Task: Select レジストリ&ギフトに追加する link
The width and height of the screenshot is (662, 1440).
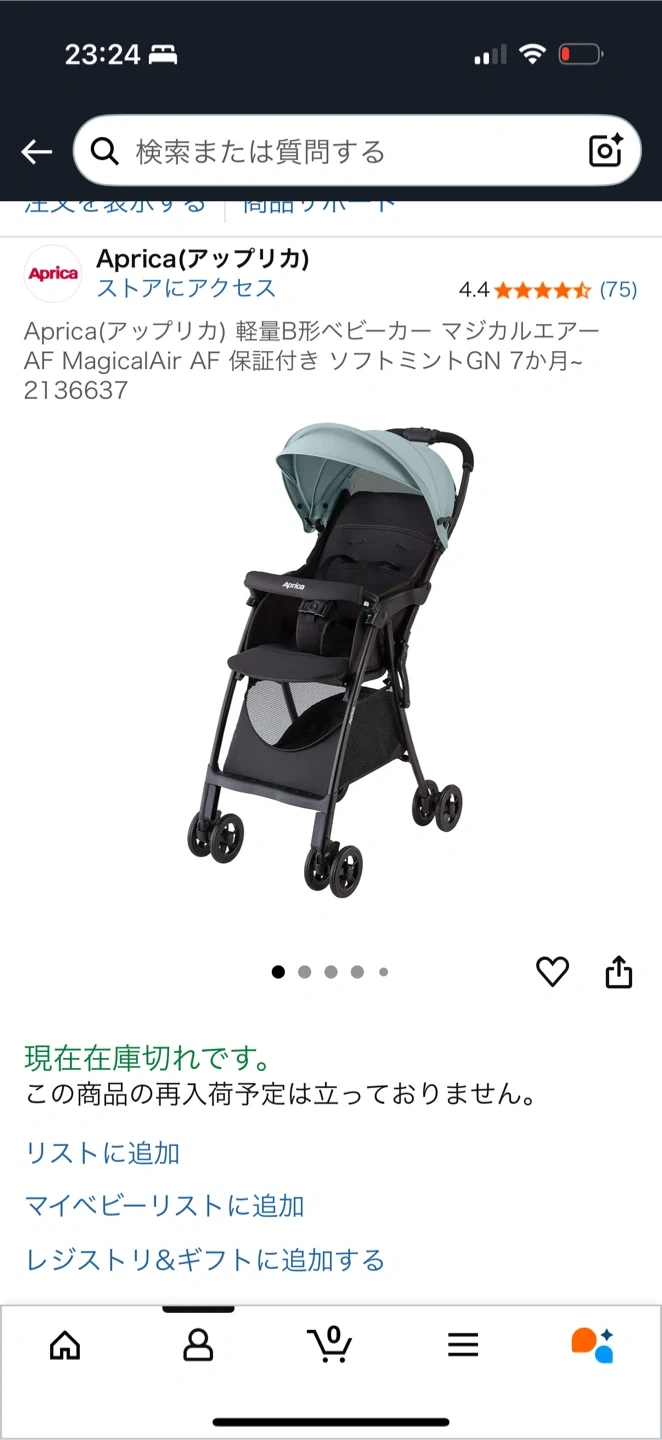Action: click(x=204, y=1260)
